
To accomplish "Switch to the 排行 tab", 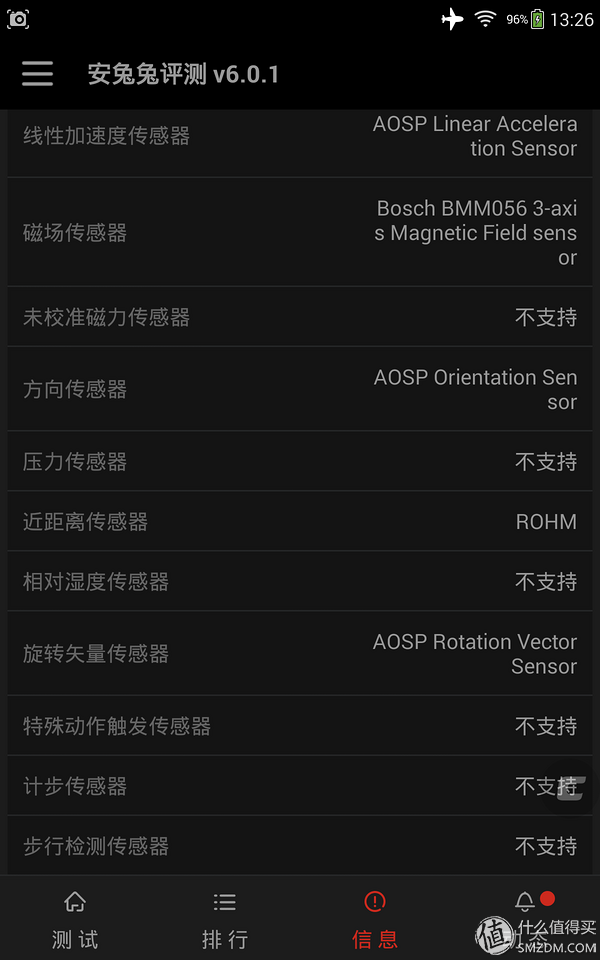I will click(225, 918).
